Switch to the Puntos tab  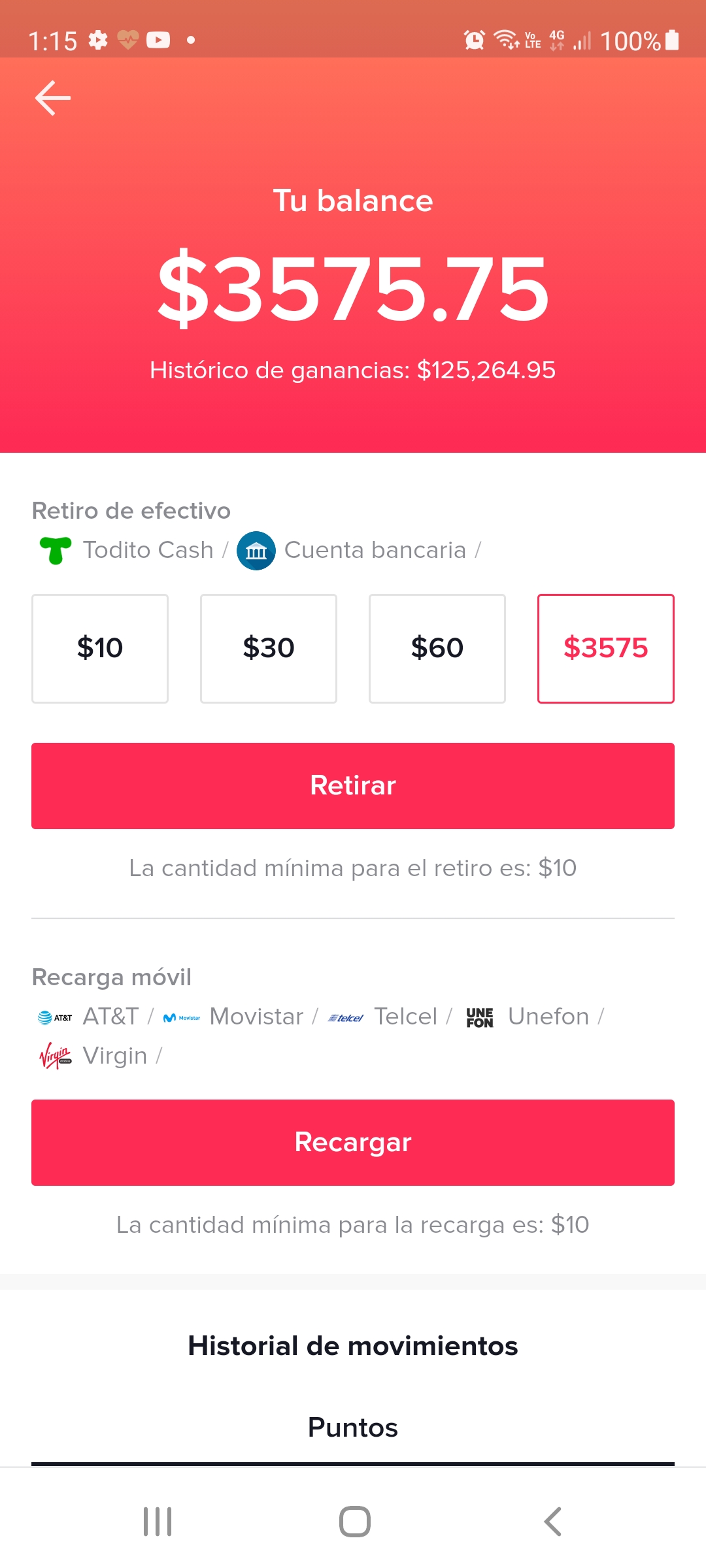pos(353,1428)
